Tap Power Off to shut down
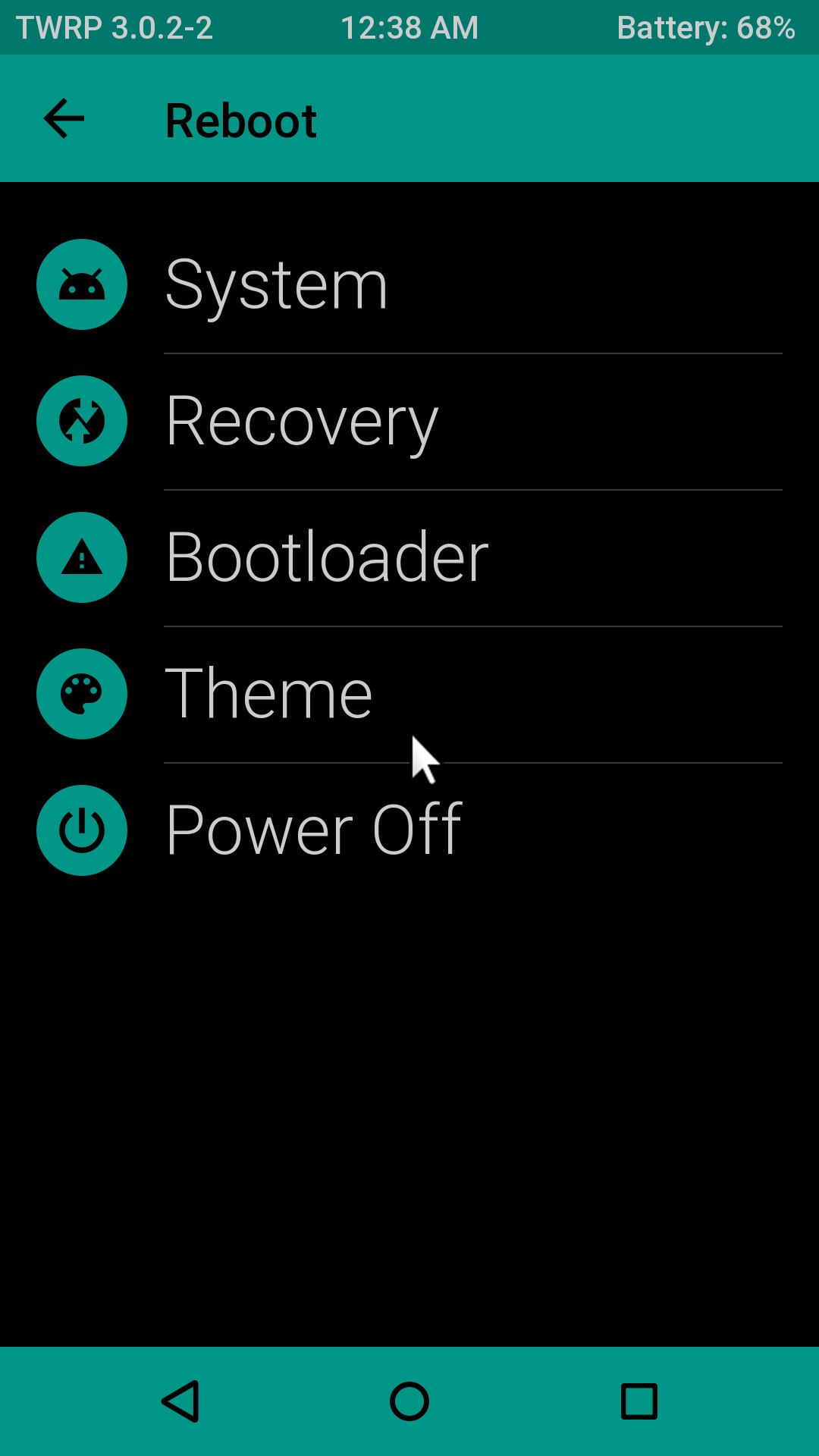This screenshot has height=1456, width=819. coord(313,831)
